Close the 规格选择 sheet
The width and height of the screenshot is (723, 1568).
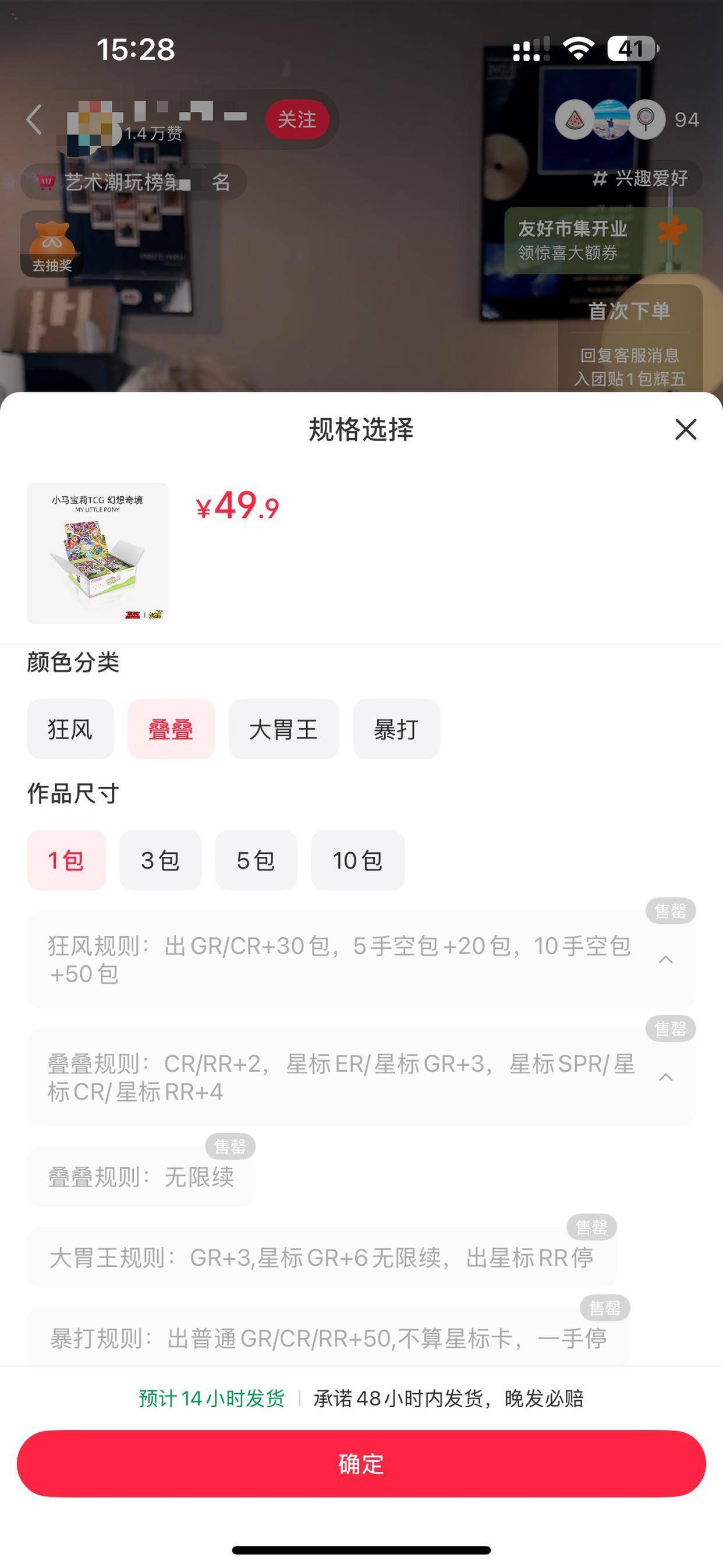[x=685, y=429]
